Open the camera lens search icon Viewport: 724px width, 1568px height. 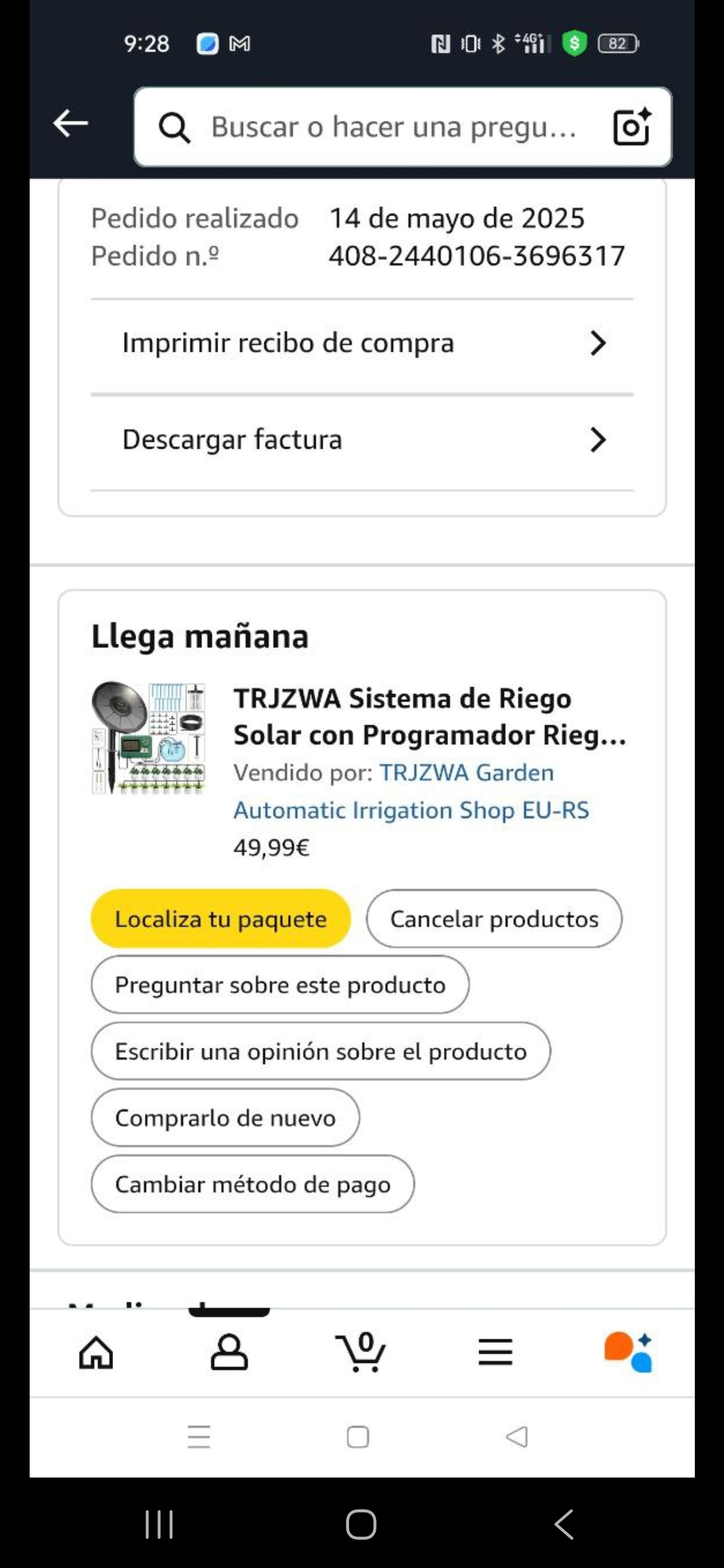pyautogui.click(x=631, y=127)
